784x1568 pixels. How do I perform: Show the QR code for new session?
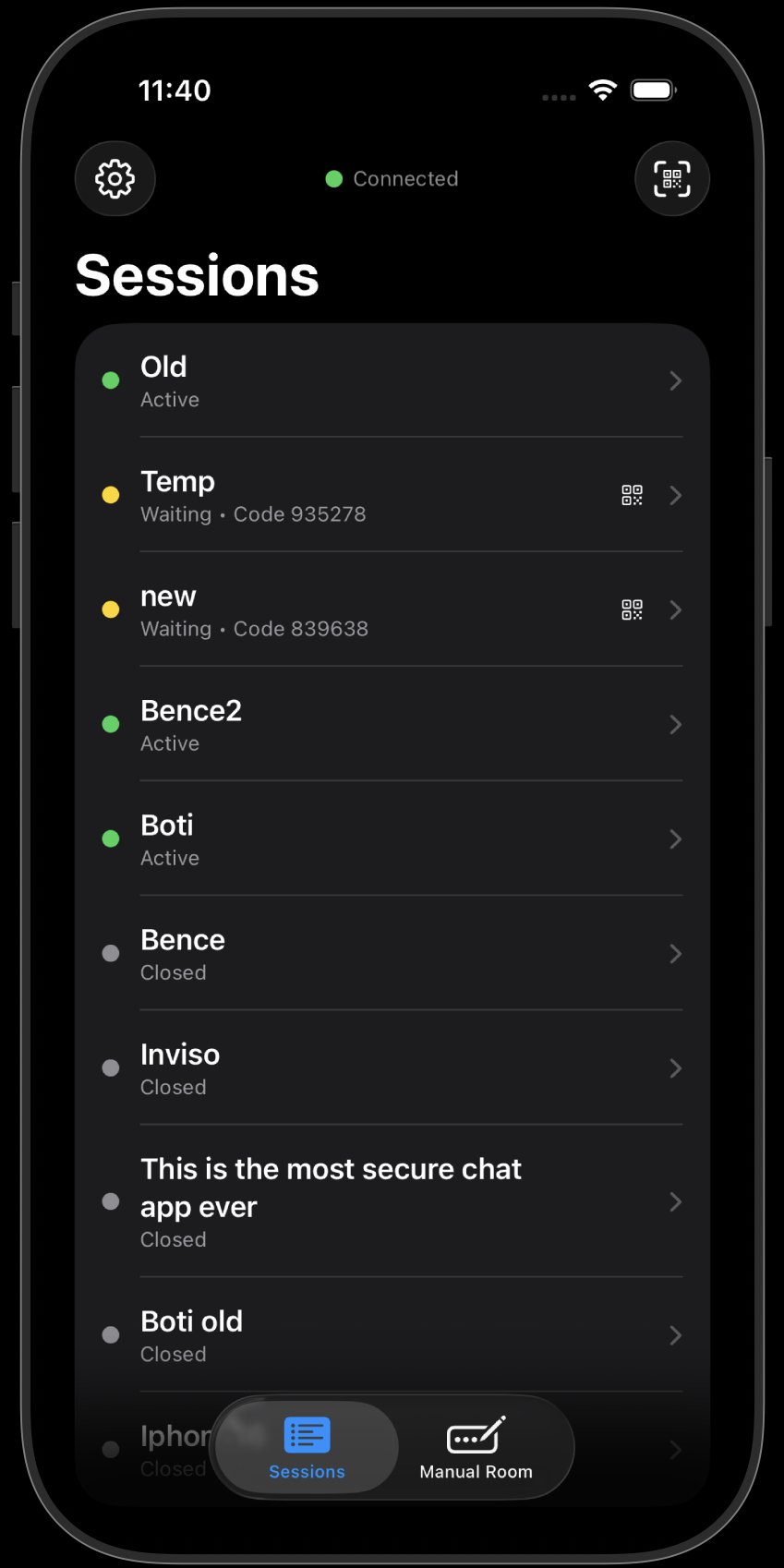pyautogui.click(x=632, y=609)
